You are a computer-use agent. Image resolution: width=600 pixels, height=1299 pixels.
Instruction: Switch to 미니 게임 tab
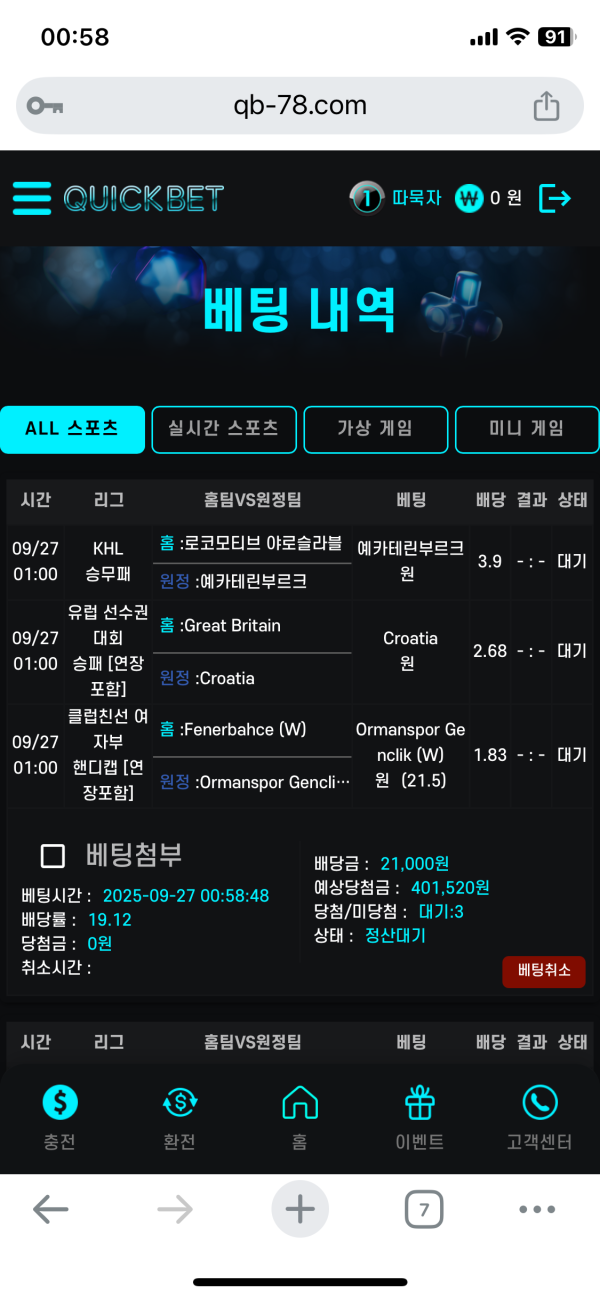(527, 429)
